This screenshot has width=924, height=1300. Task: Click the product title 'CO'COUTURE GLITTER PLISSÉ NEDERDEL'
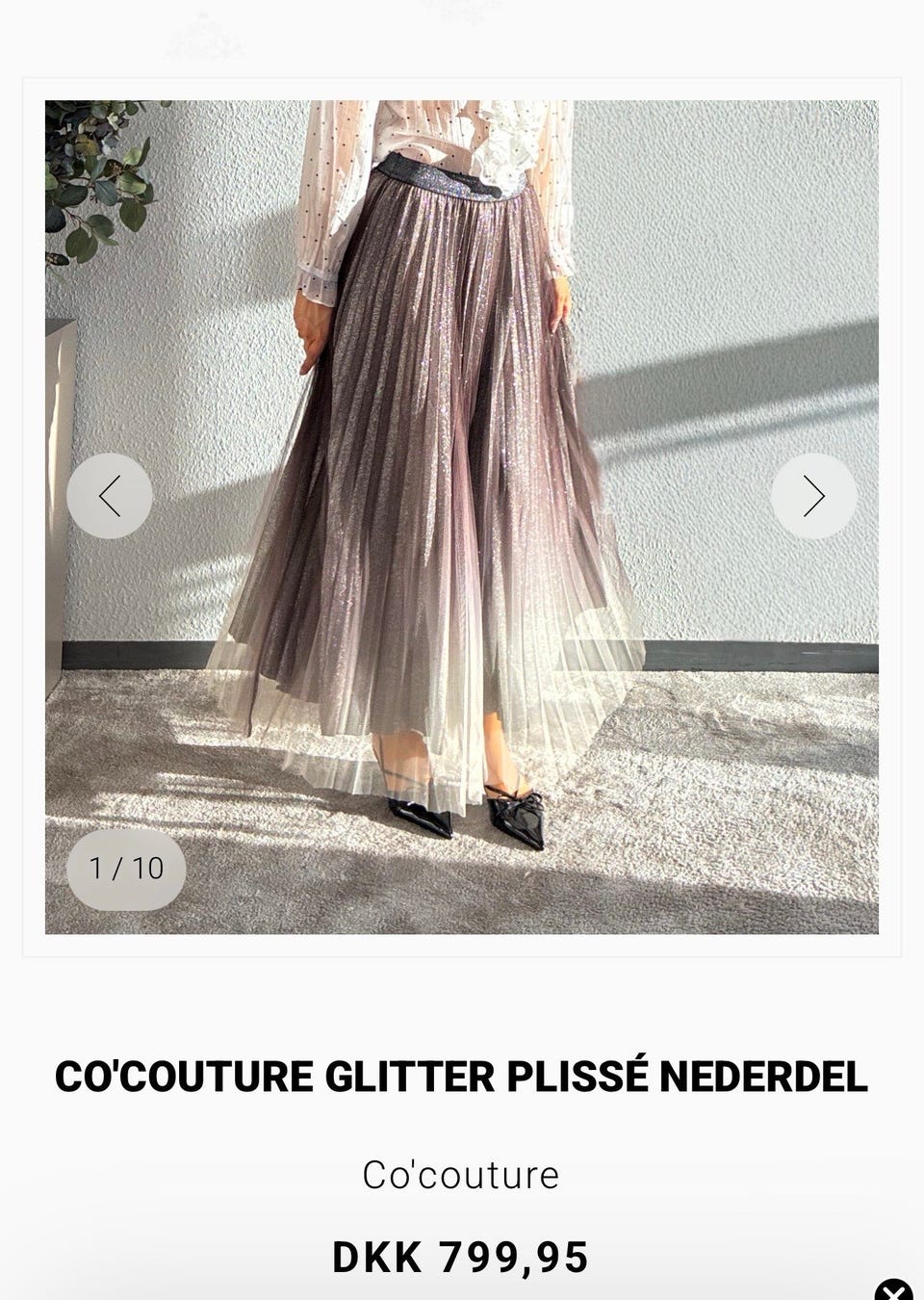(462, 1079)
